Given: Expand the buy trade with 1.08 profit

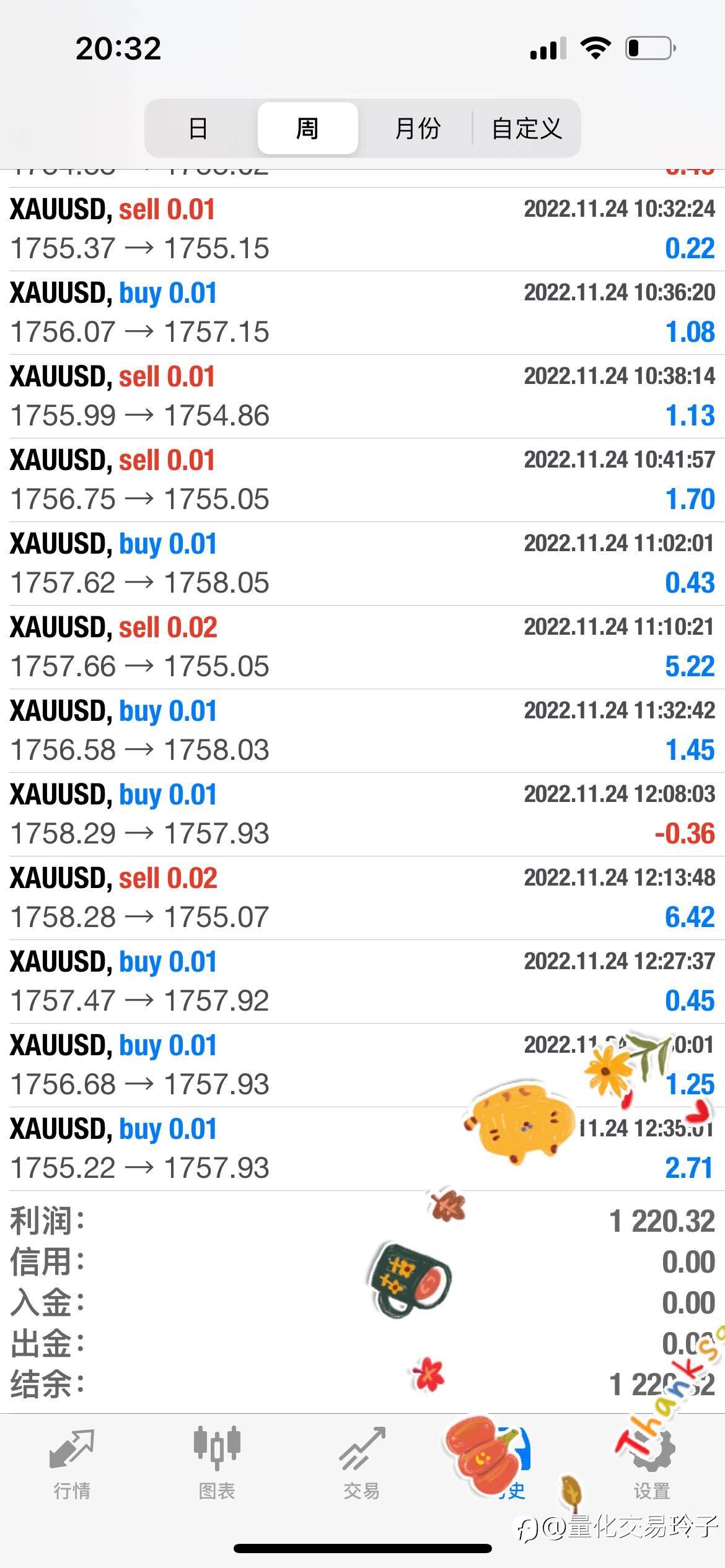Looking at the screenshot, I should (x=362, y=313).
